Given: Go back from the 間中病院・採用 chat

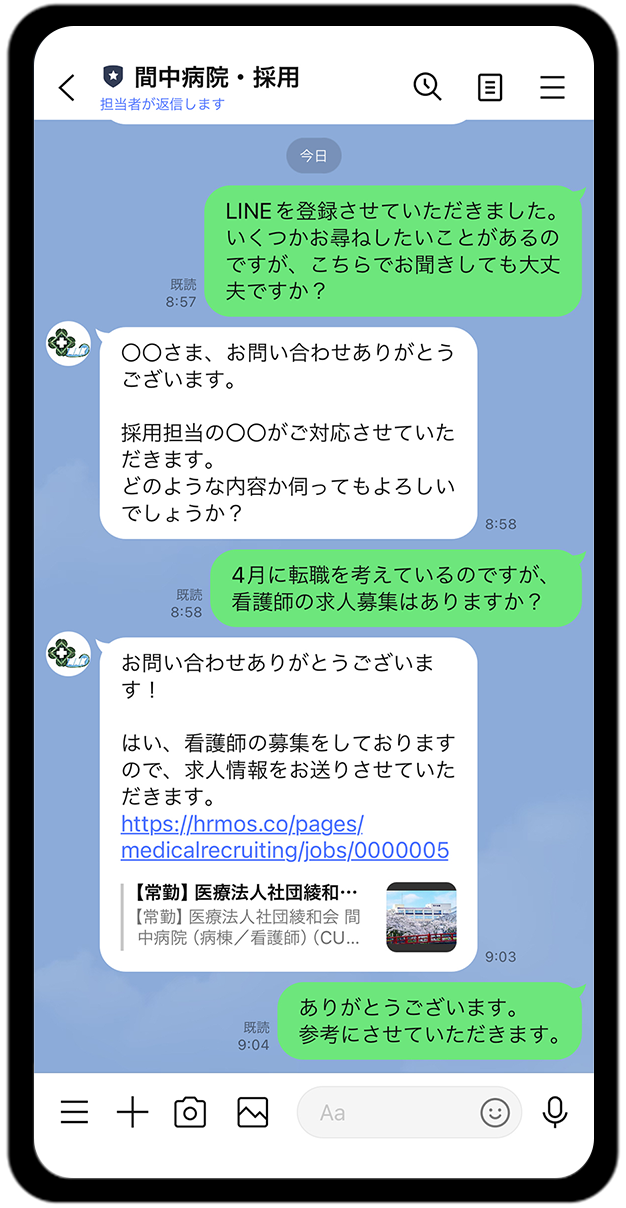Looking at the screenshot, I should (x=67, y=88).
